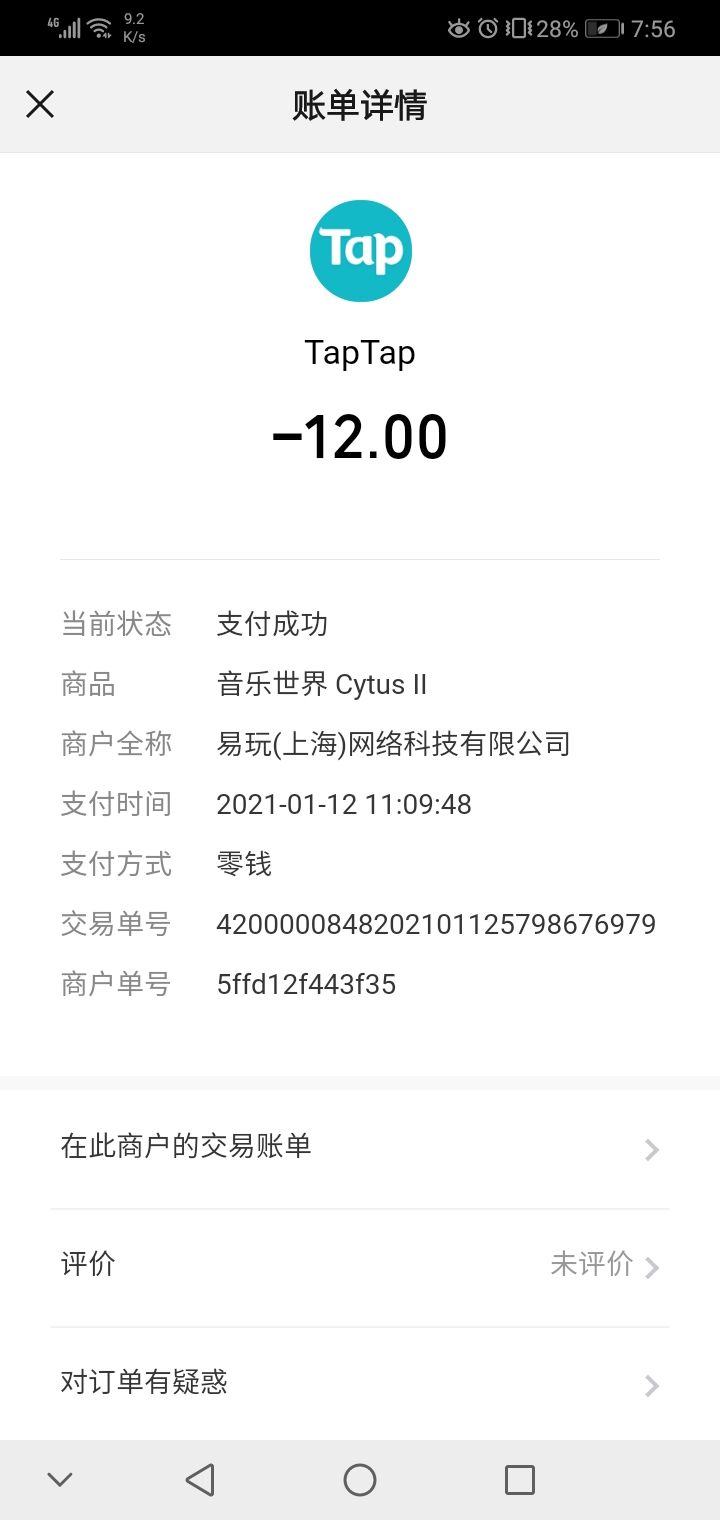Open the recent apps view
Screen dimensions: 720x1520
(520, 1479)
